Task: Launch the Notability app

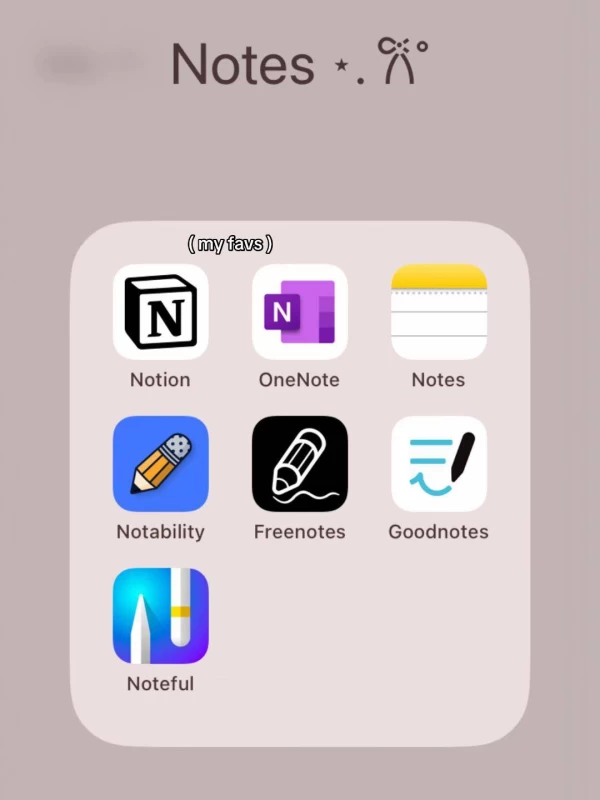Action: 160,464
